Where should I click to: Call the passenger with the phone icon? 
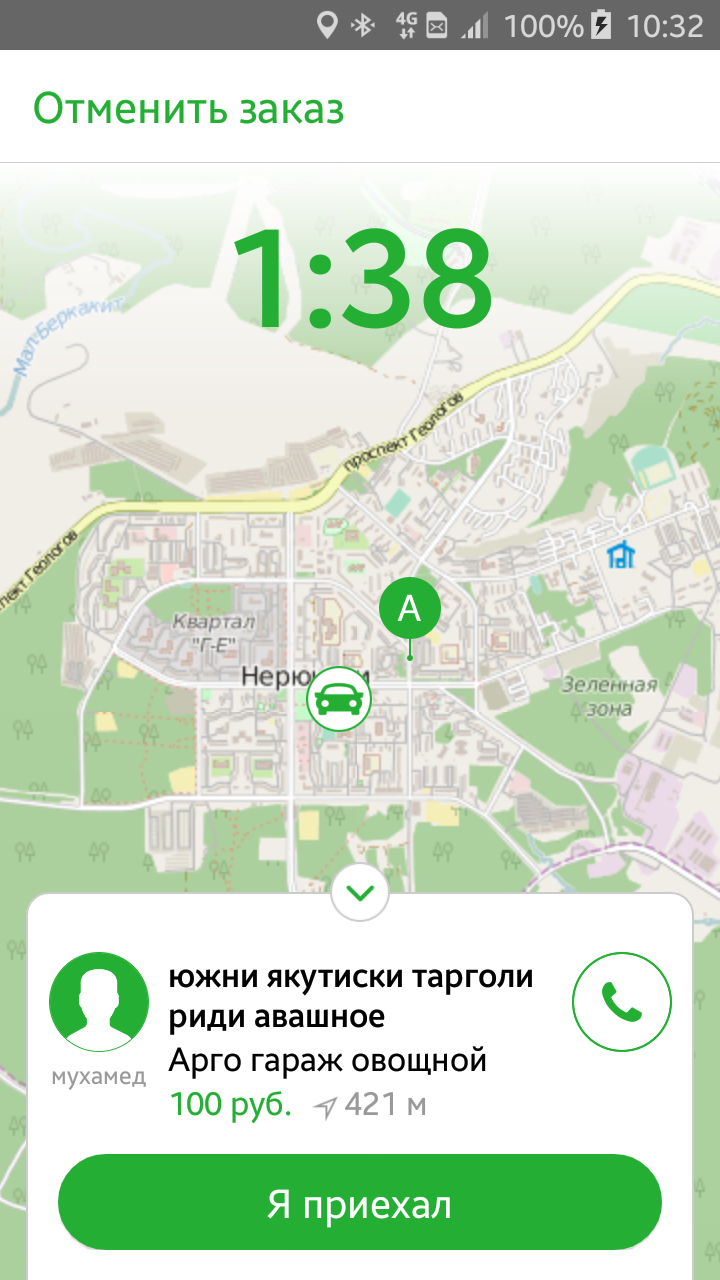pos(621,1002)
